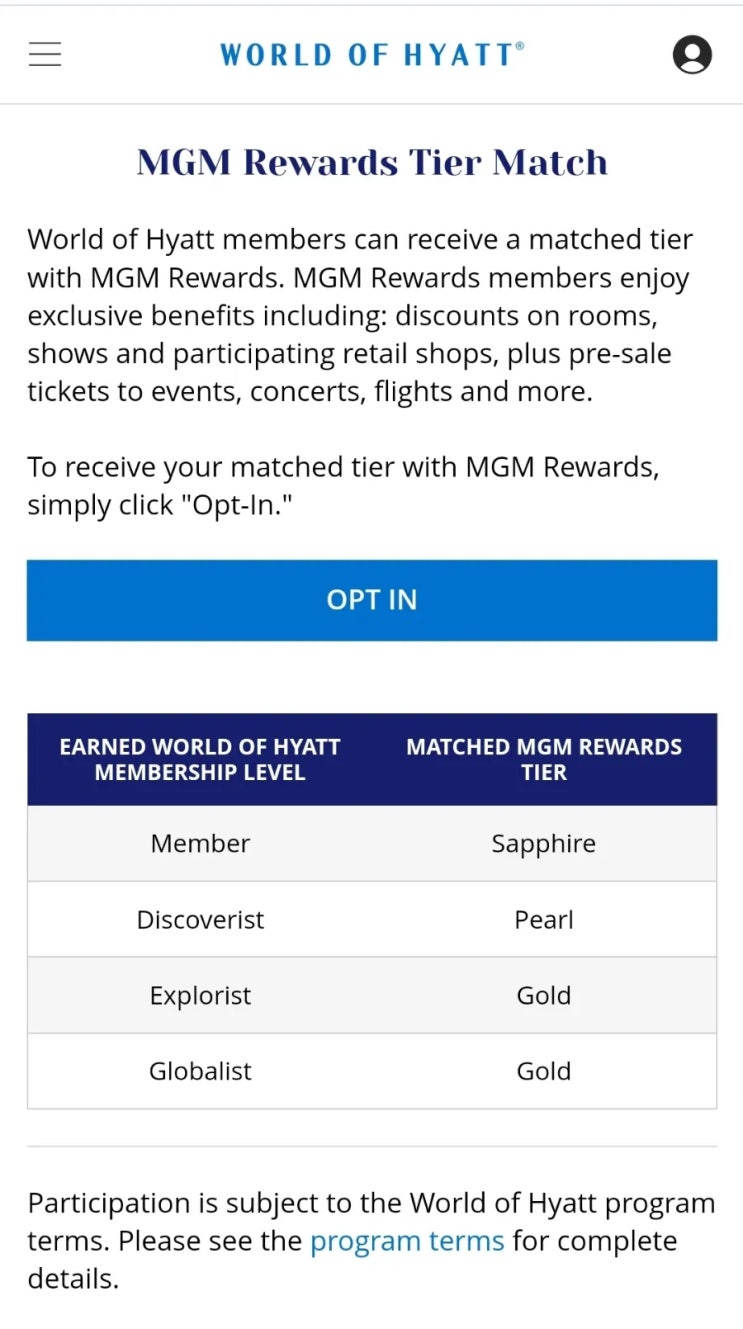Click the three-line menu icon top left
Viewport: 743px width, 1329px height.
[44, 55]
